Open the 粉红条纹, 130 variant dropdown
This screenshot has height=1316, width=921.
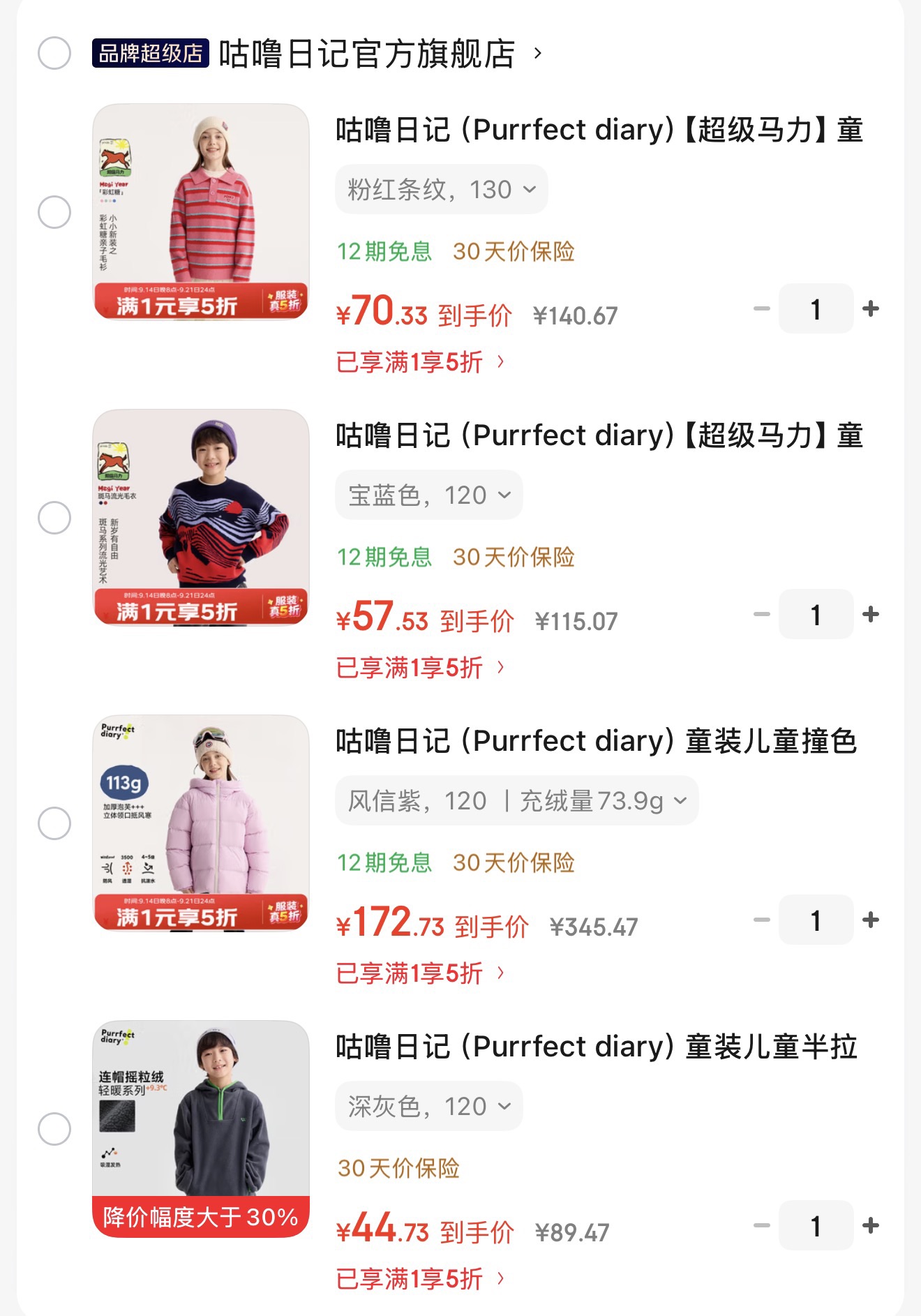click(x=442, y=189)
